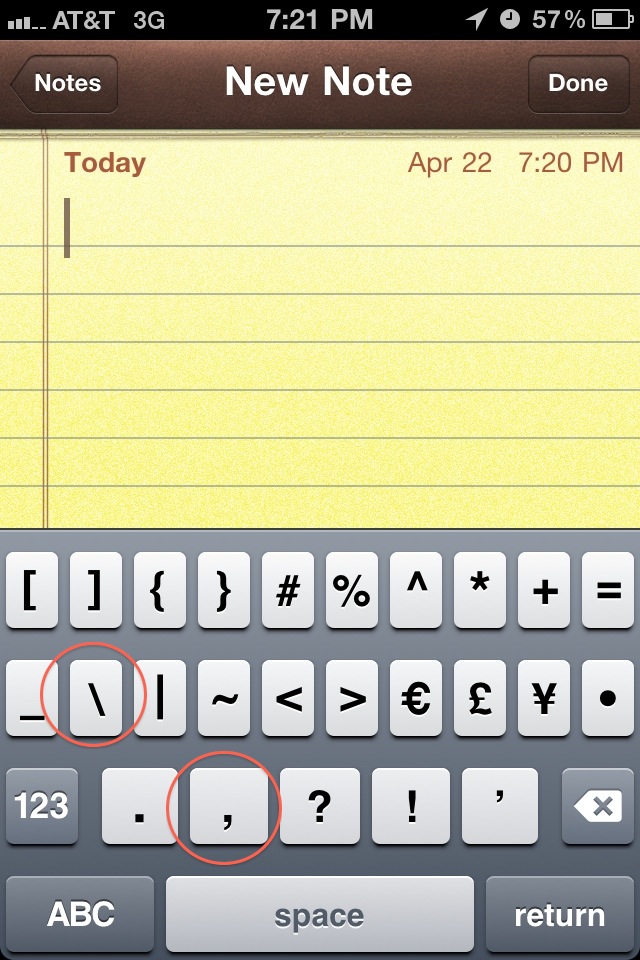Type the equals = key
The height and width of the screenshot is (960, 640).
click(608, 590)
